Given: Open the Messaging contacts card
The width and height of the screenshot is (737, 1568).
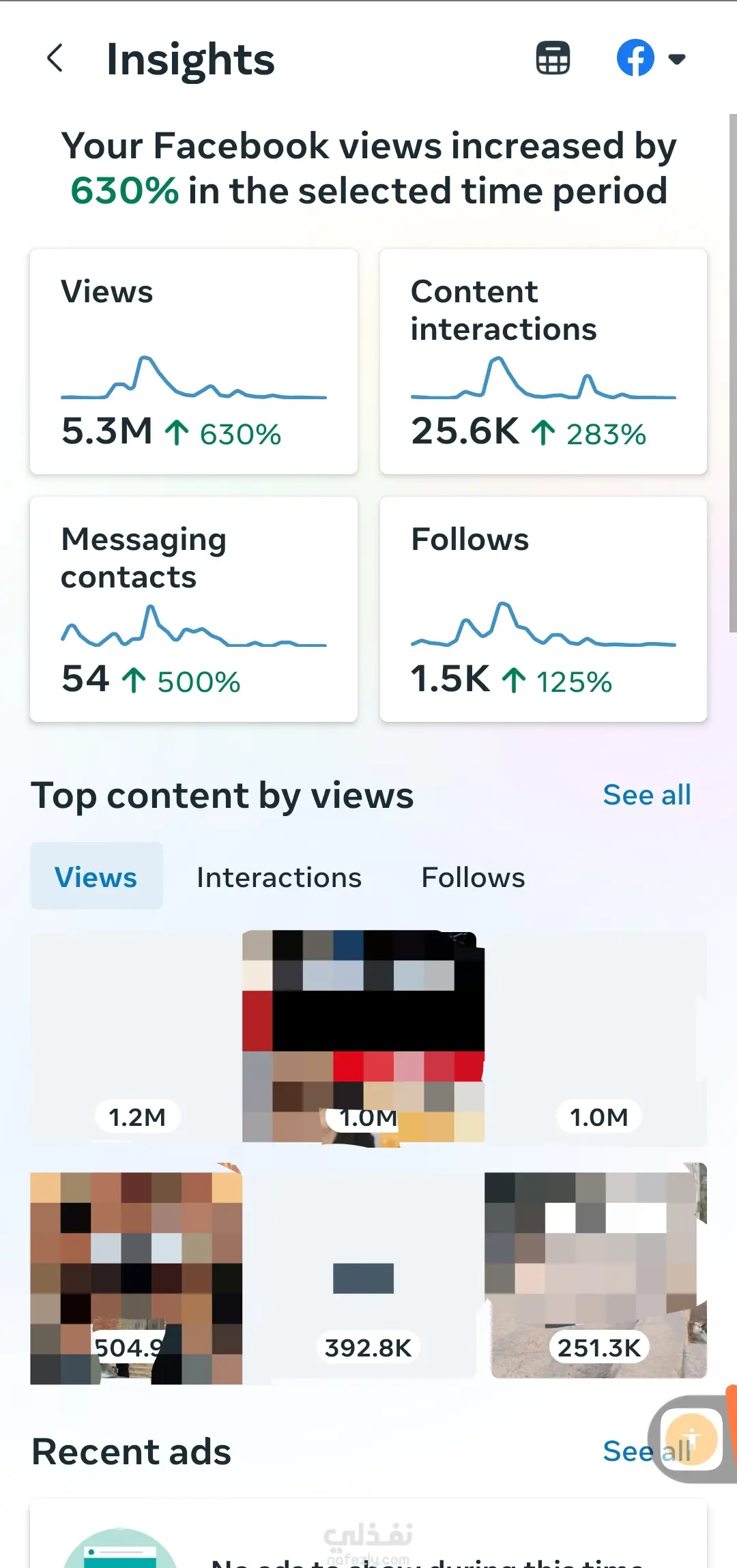Looking at the screenshot, I should tap(194, 609).
